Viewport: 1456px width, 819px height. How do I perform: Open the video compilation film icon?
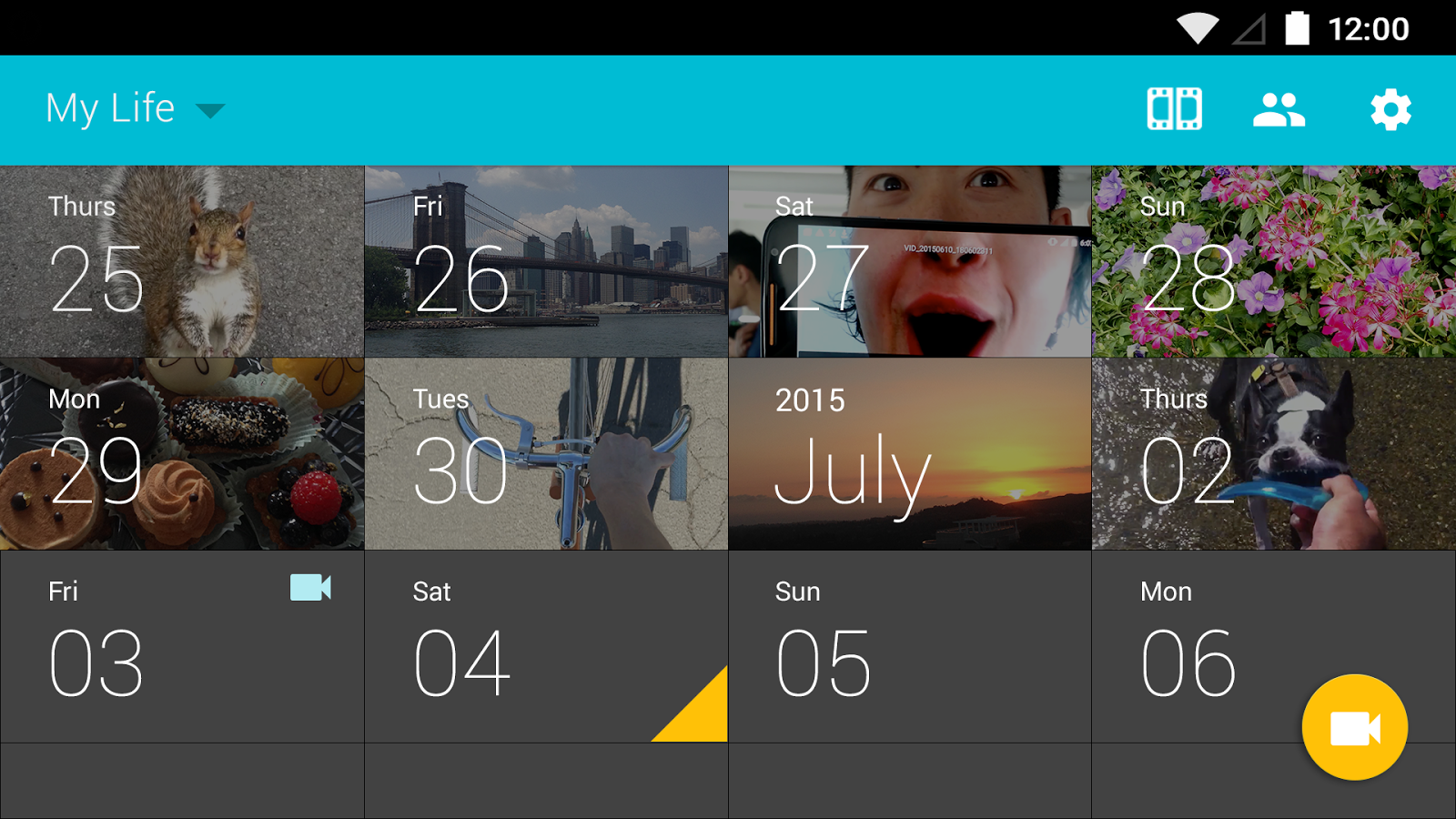point(1174,109)
